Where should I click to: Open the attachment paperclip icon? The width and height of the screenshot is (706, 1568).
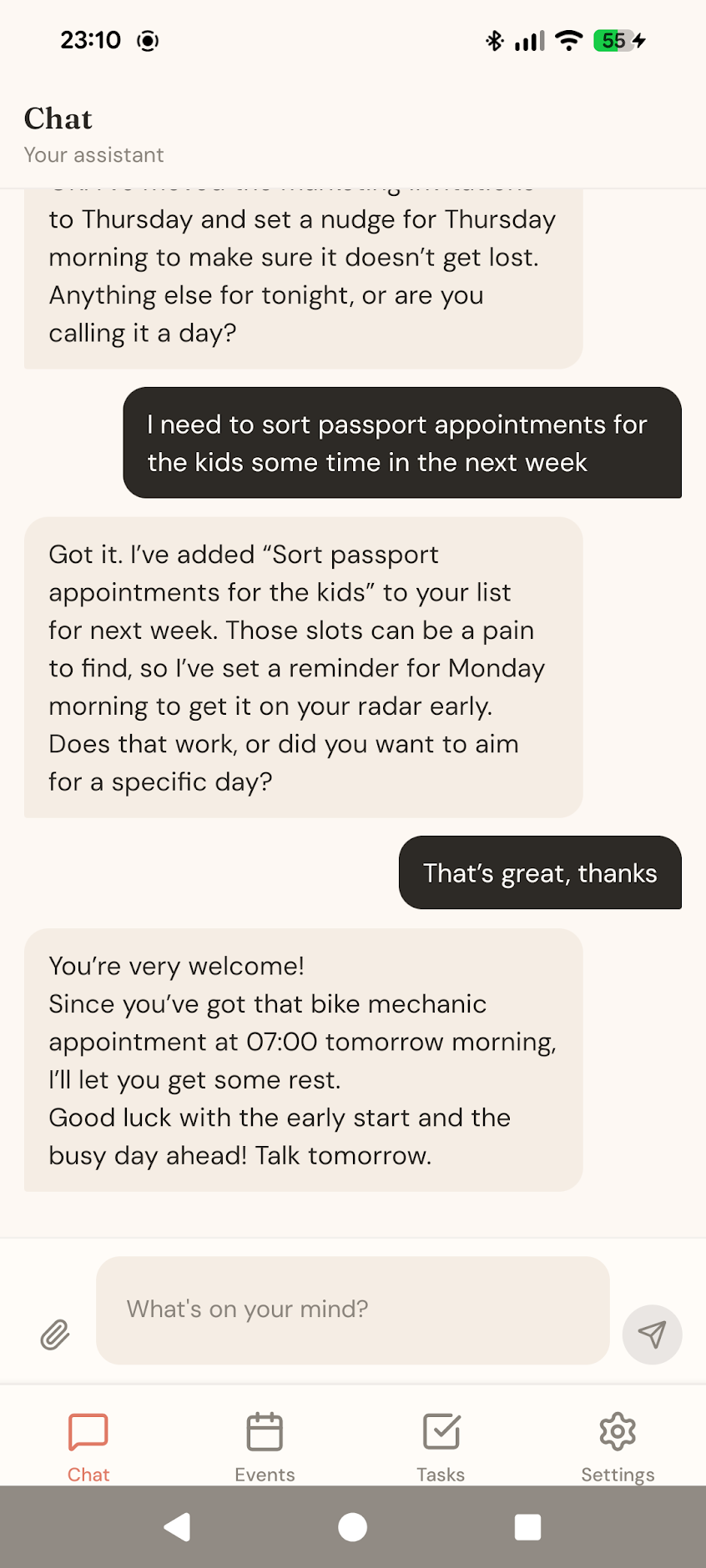[54, 1334]
